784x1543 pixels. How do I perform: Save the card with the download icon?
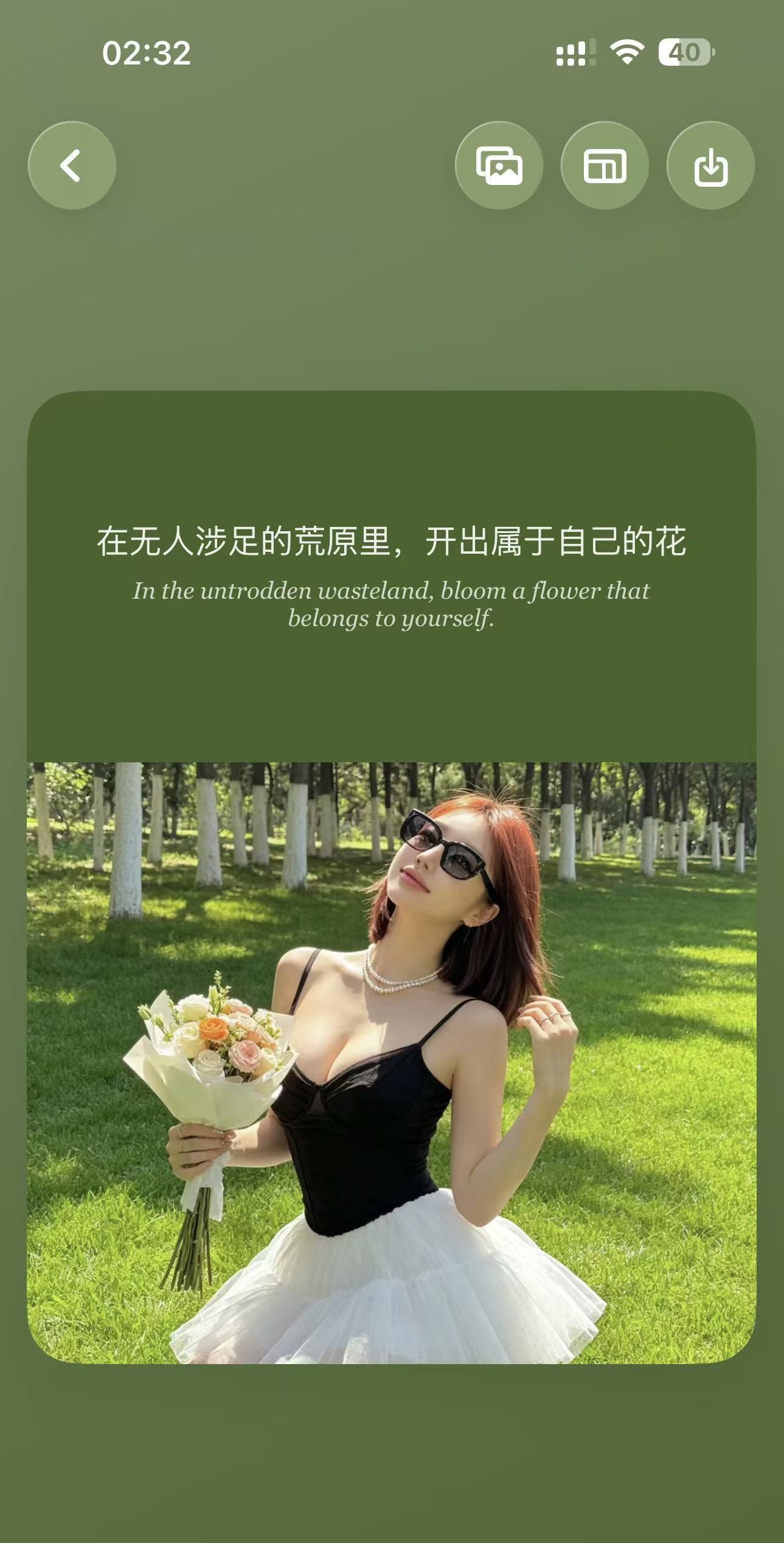(710, 165)
